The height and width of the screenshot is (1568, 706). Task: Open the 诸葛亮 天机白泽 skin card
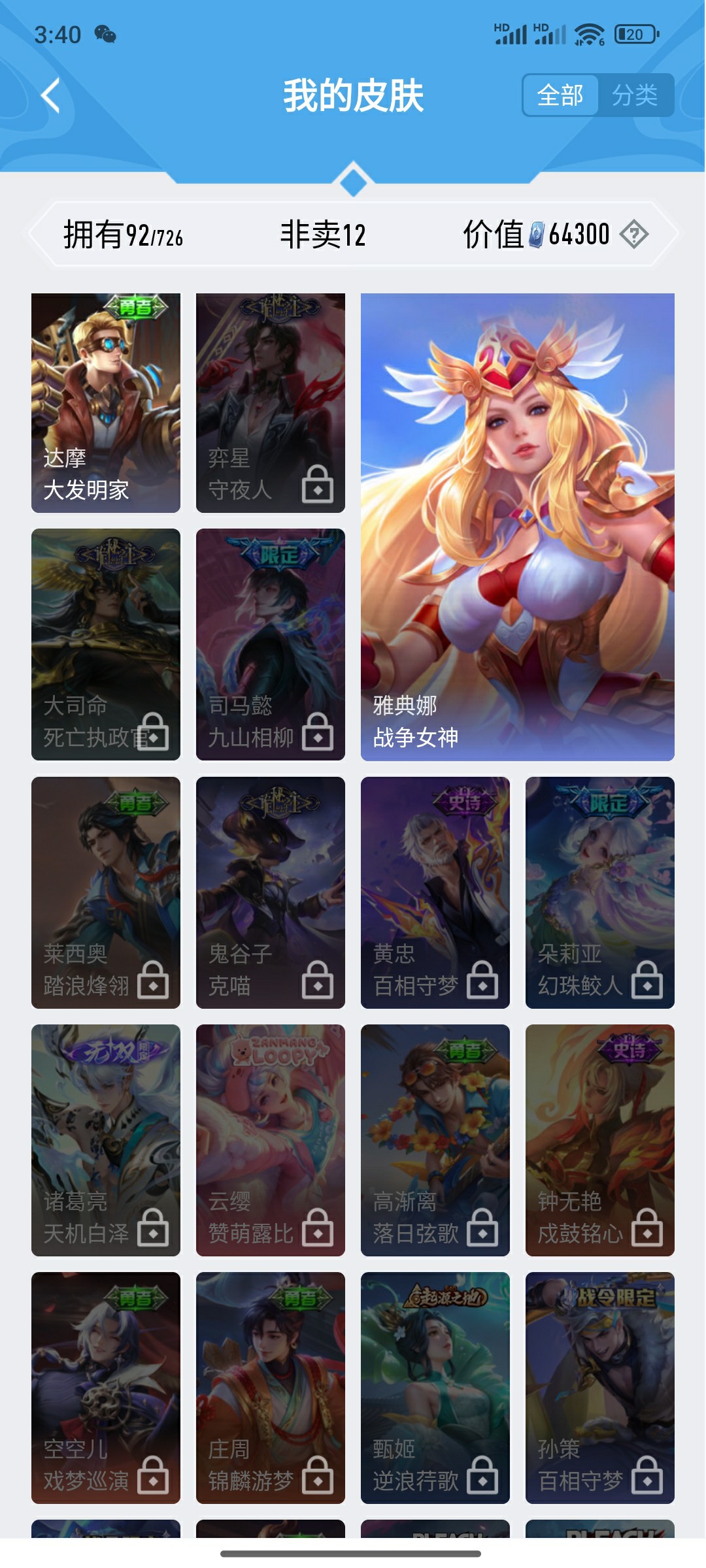106,1140
